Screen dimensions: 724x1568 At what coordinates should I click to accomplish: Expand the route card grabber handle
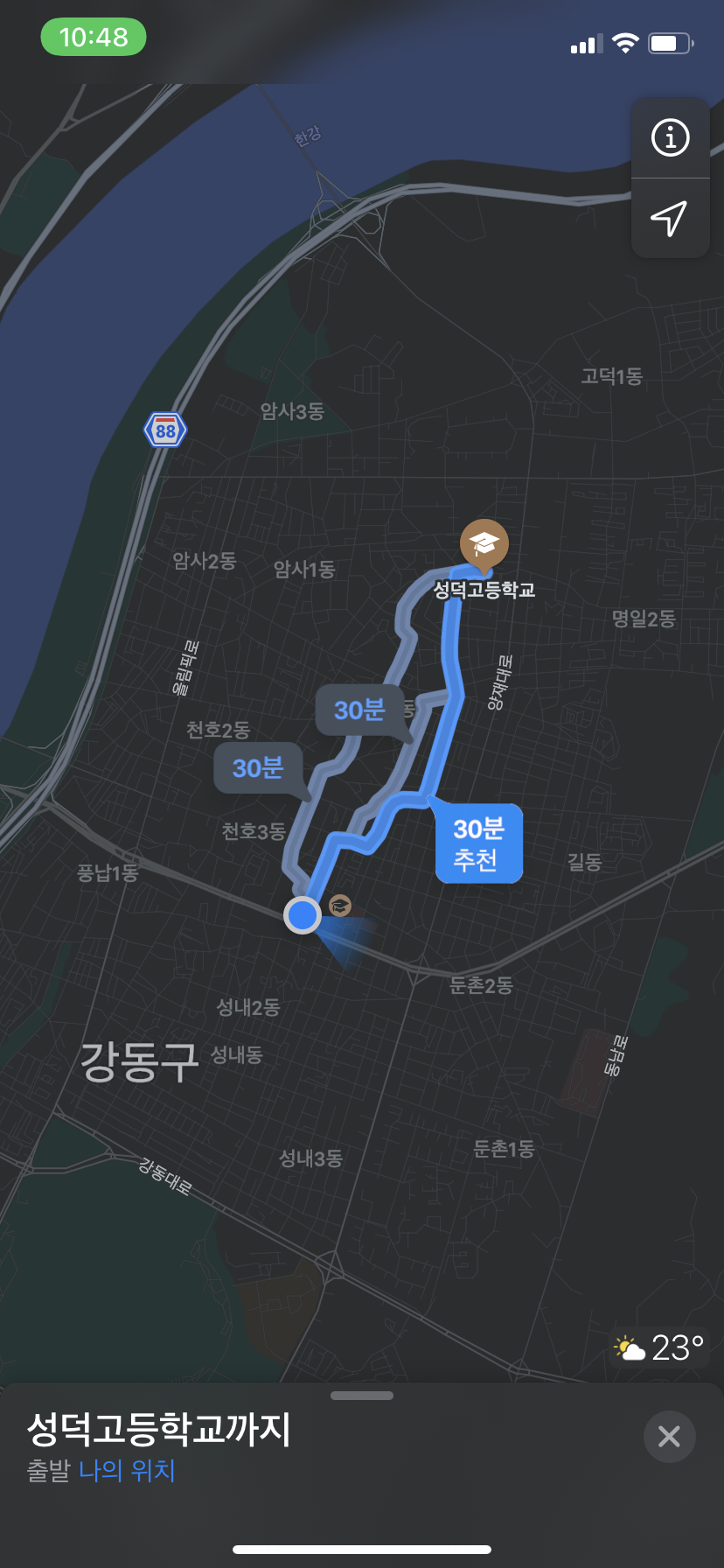point(362,1396)
